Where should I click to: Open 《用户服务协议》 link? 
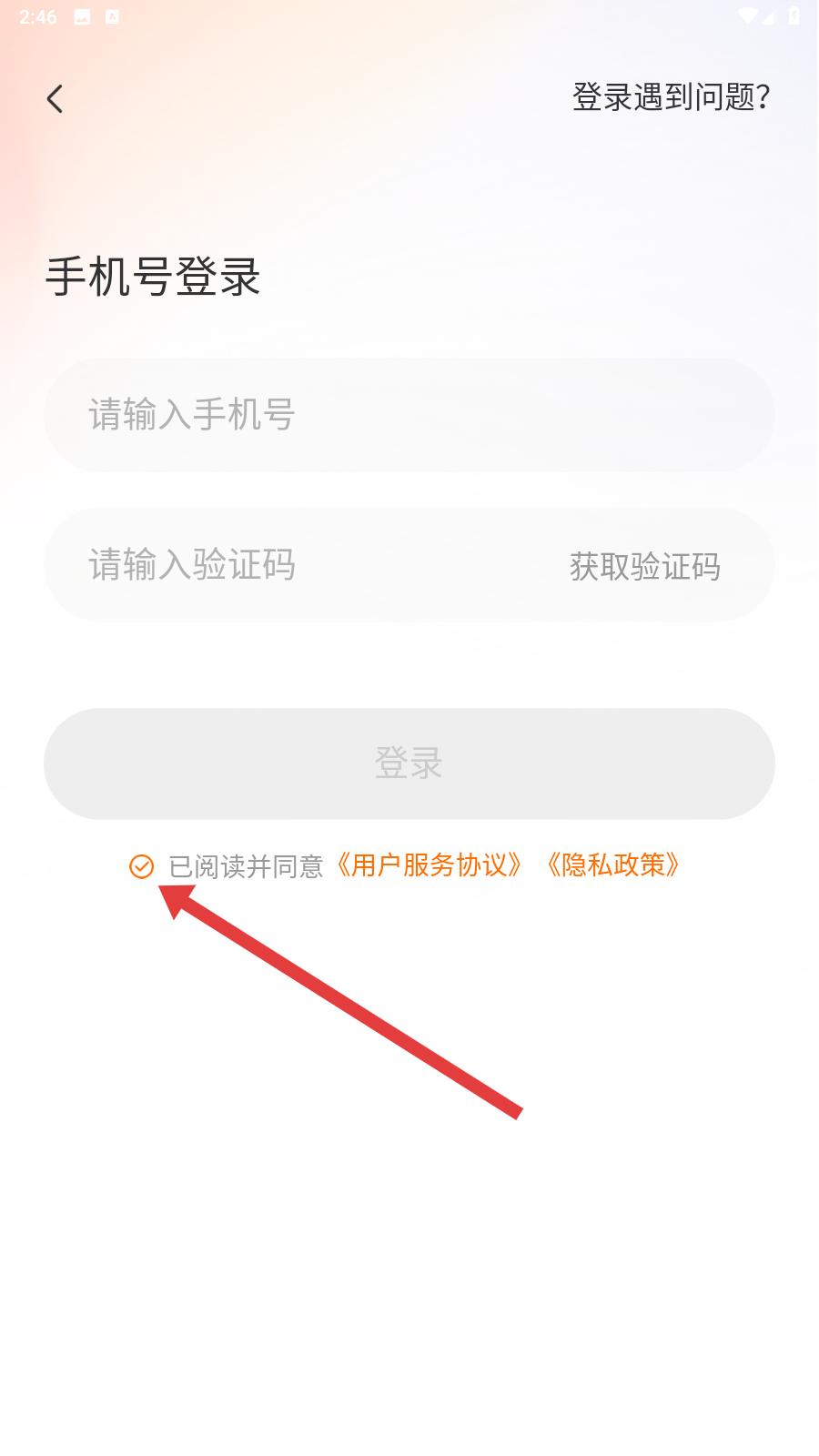(428, 865)
